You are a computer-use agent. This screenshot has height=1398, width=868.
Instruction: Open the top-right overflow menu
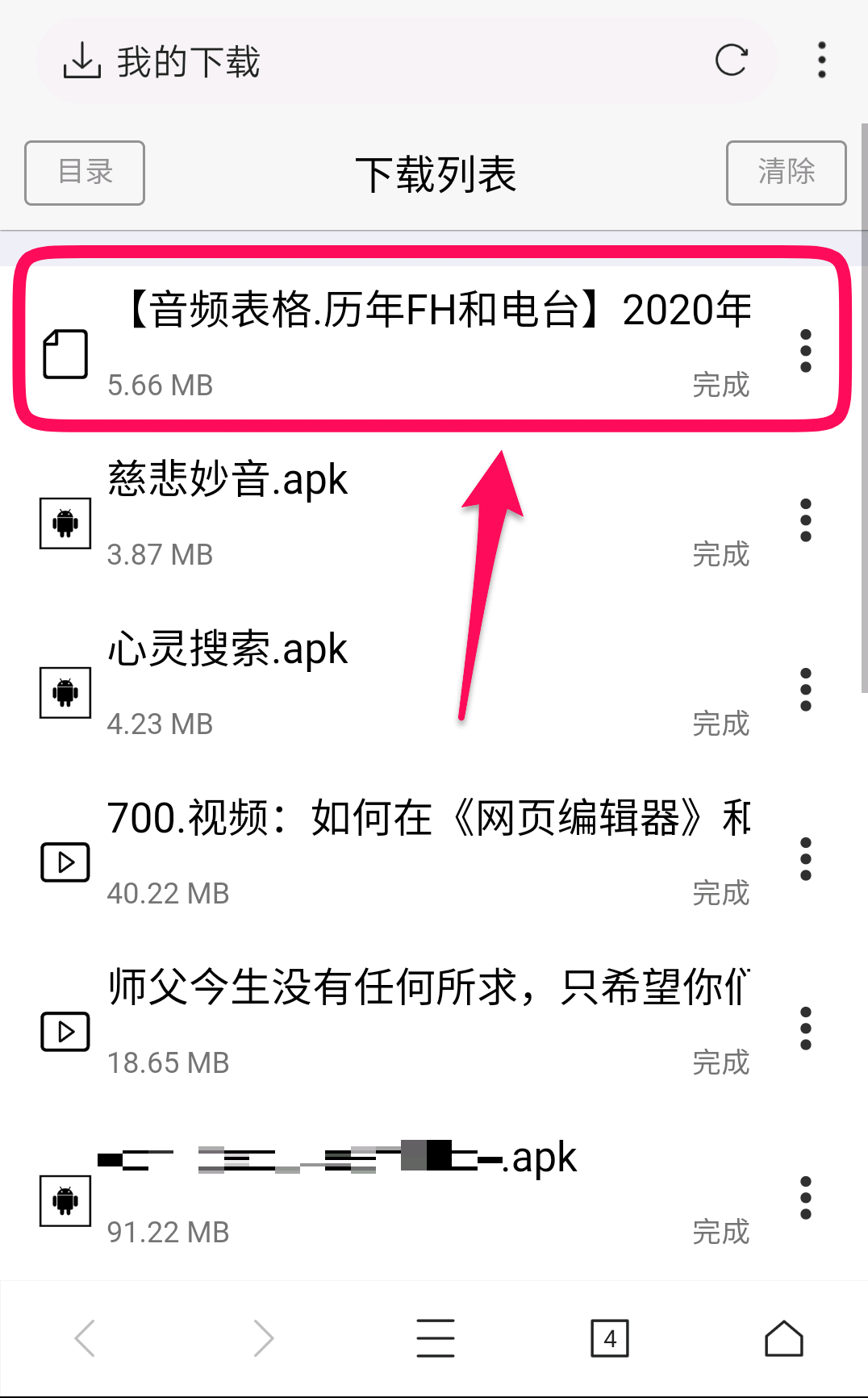click(821, 60)
